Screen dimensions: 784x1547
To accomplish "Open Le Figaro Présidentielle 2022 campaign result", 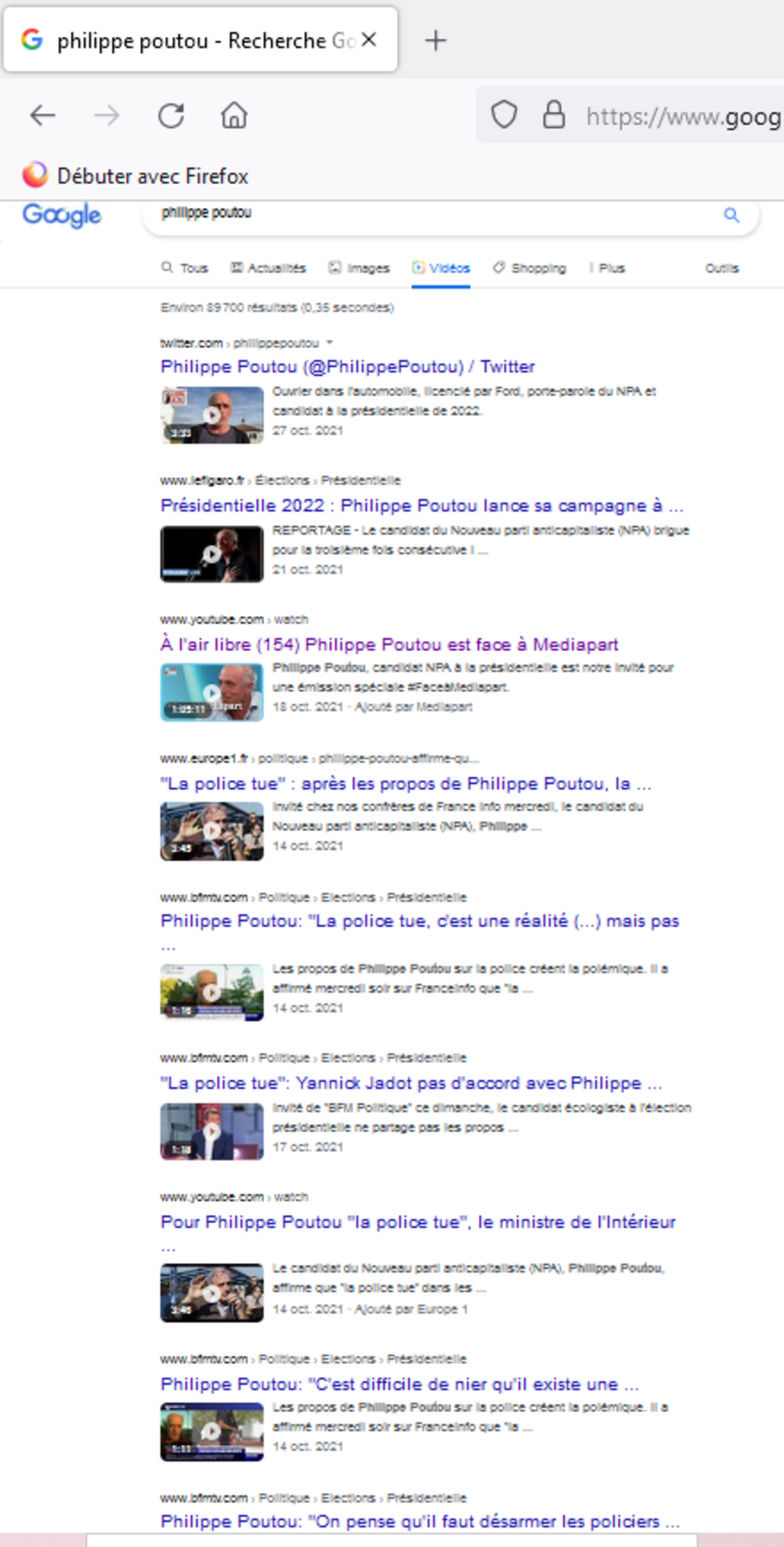I will [422, 506].
